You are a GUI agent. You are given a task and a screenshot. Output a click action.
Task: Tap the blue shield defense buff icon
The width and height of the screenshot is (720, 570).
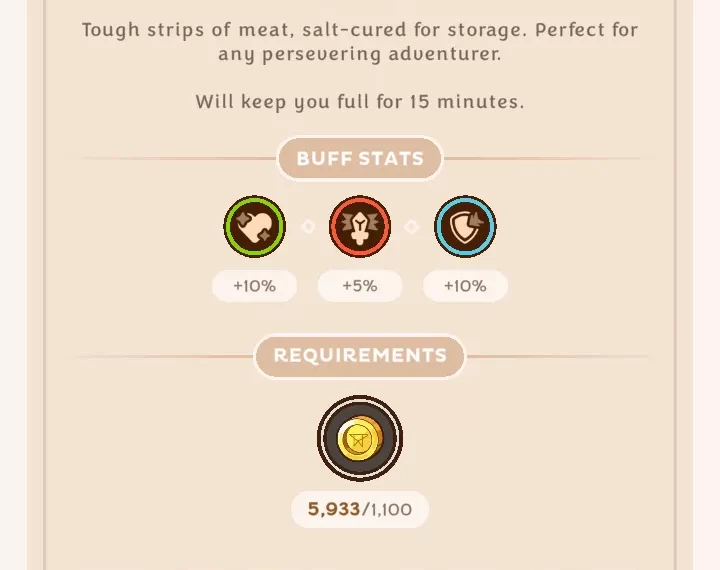pos(465,226)
